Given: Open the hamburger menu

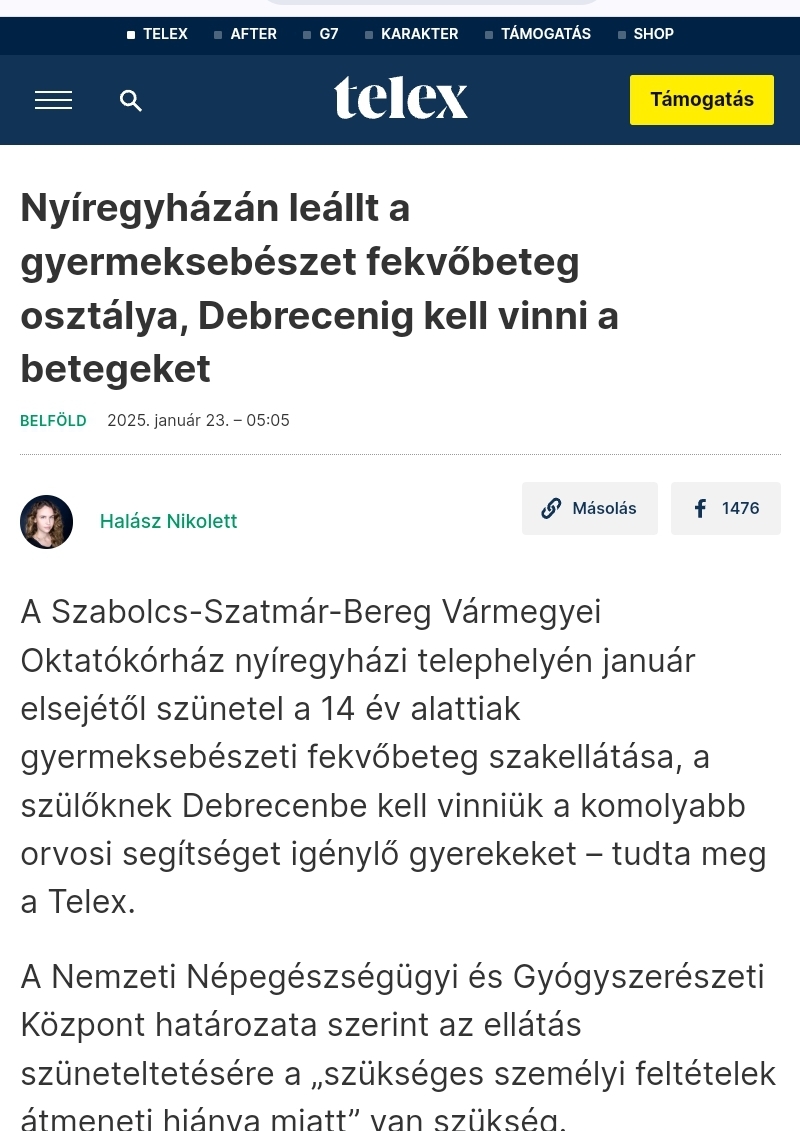Looking at the screenshot, I should (53, 100).
